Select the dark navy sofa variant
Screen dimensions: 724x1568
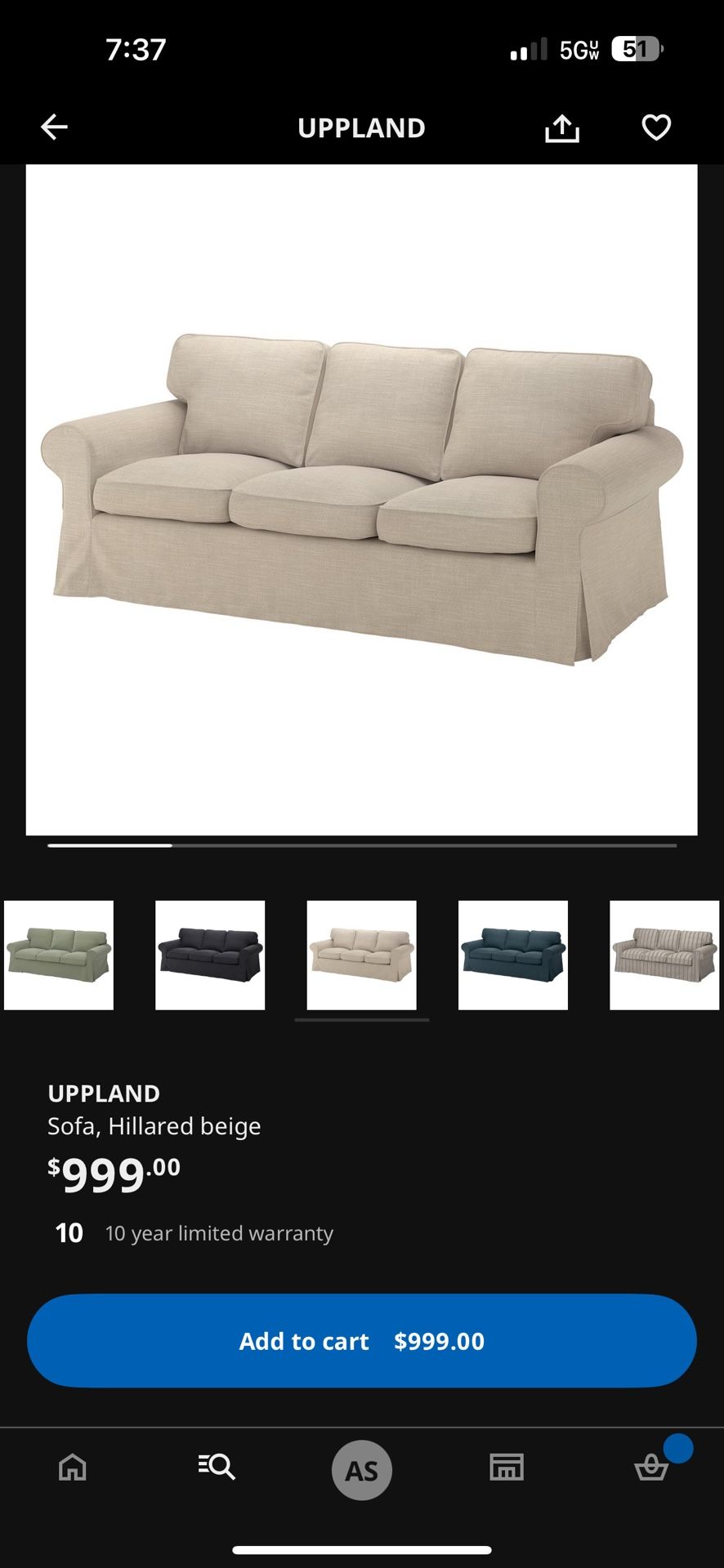pyautogui.click(x=210, y=954)
